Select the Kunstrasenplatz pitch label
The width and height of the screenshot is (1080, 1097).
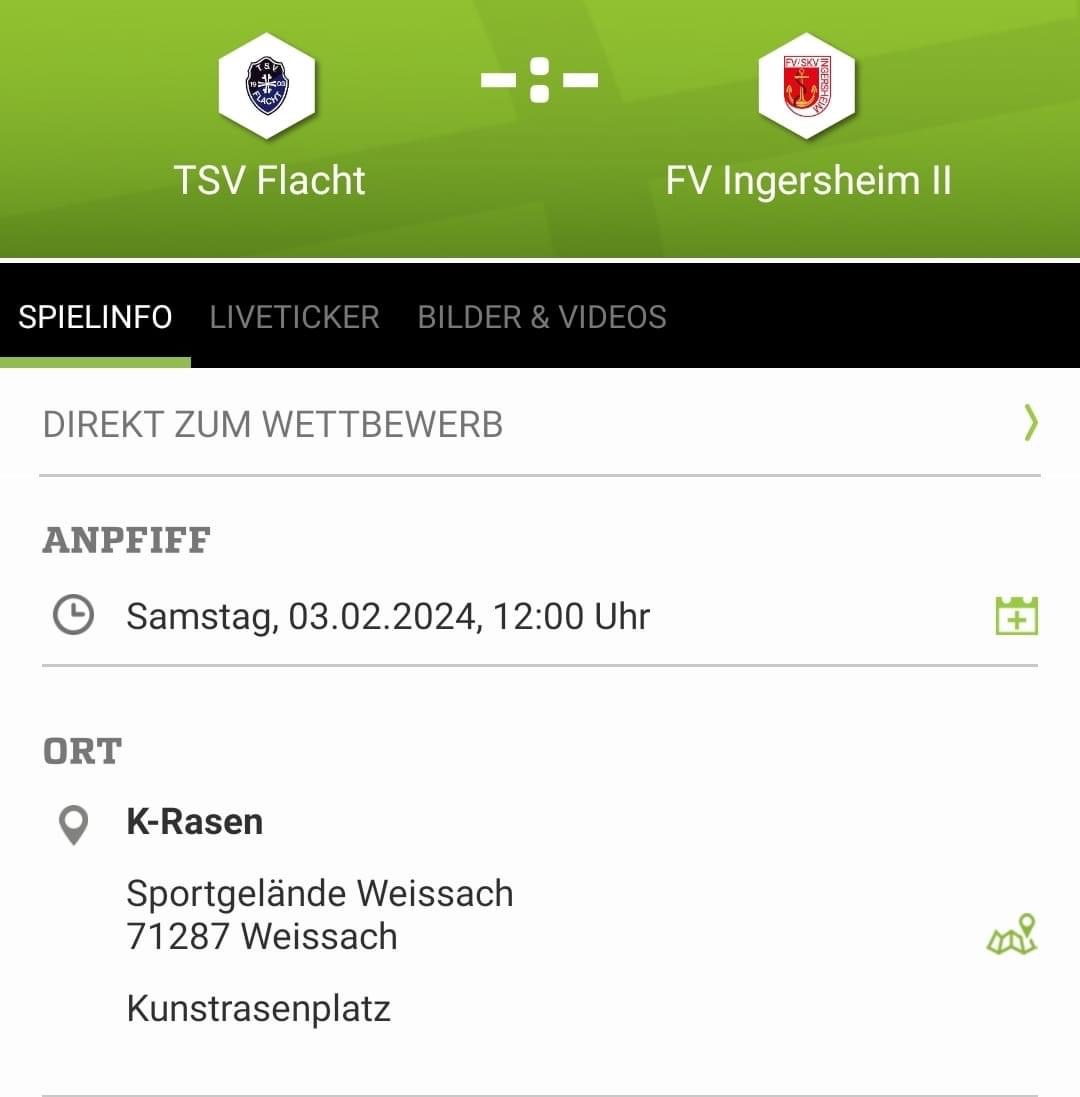coord(258,1009)
